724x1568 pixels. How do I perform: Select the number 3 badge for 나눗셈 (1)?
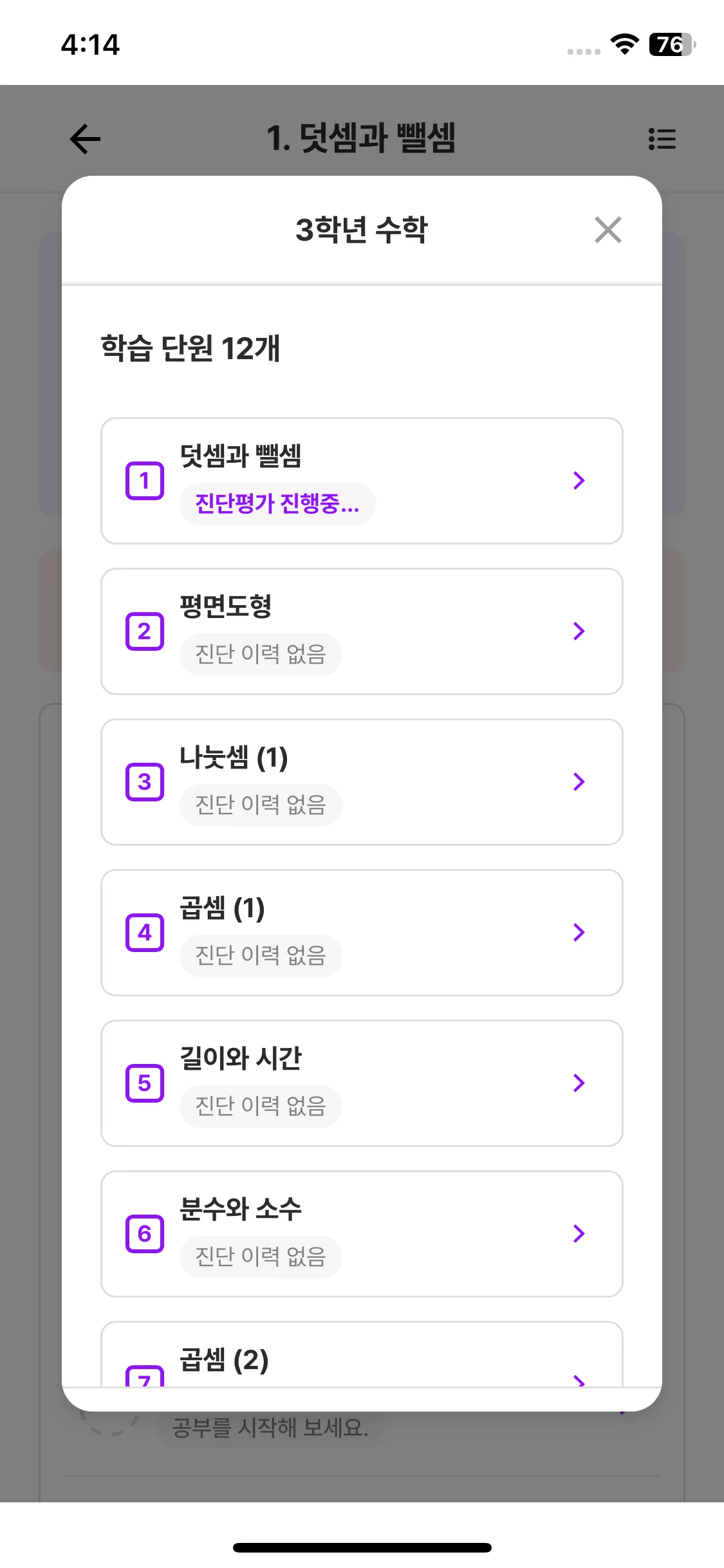point(144,782)
